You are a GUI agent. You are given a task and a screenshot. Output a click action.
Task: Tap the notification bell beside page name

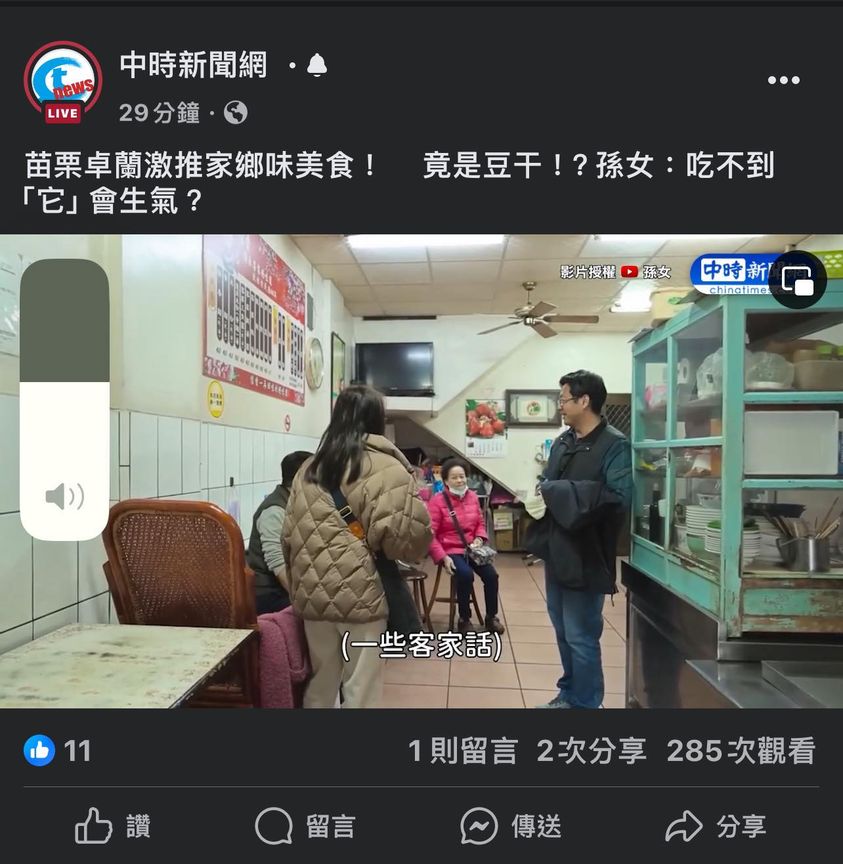[317, 66]
